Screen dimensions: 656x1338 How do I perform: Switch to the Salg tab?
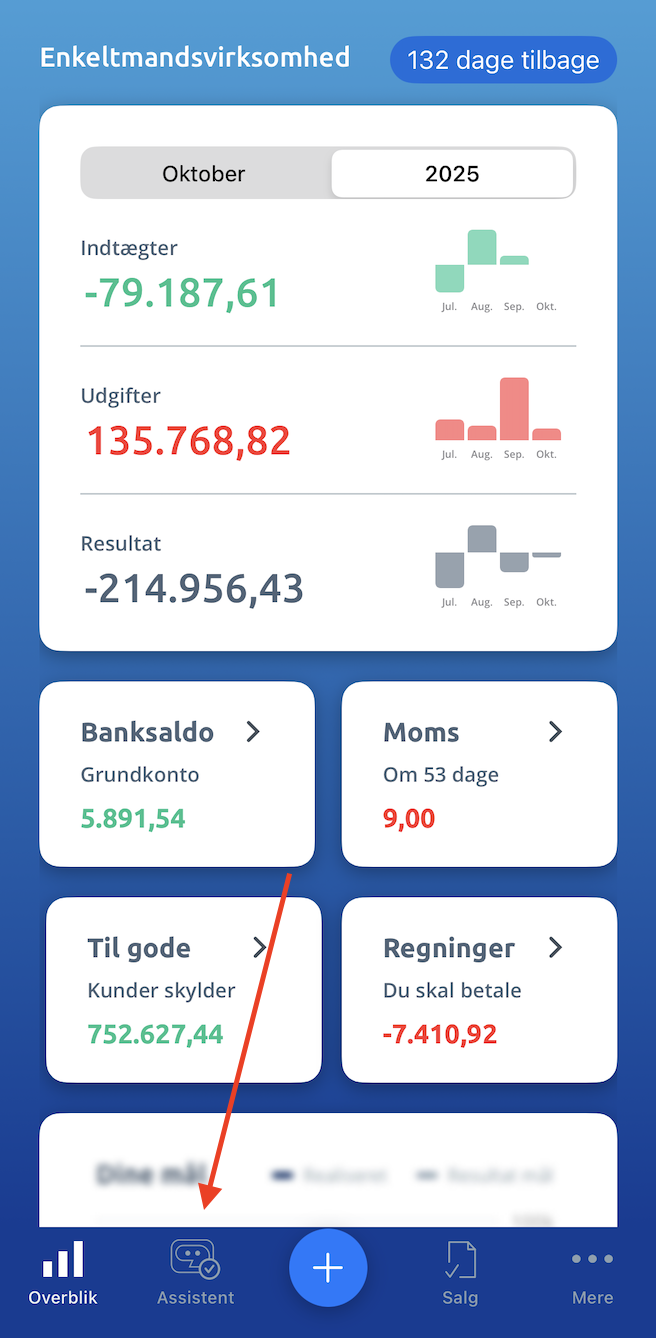[x=460, y=1273]
